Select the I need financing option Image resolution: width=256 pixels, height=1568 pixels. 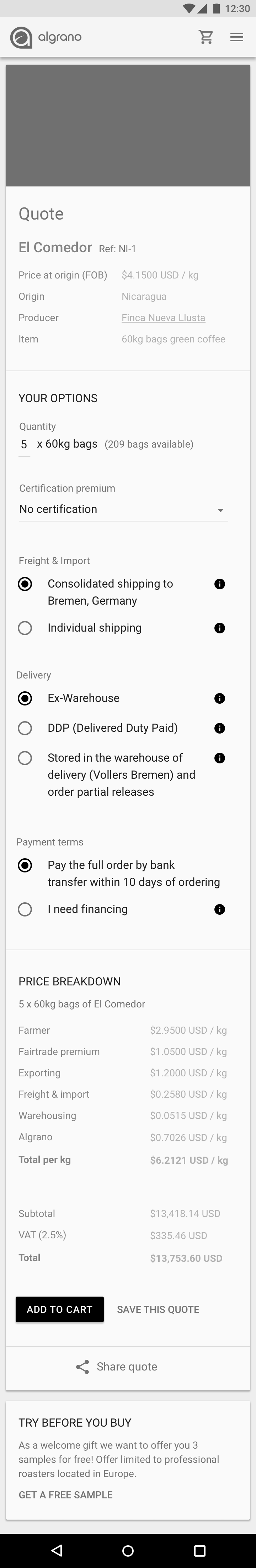point(25,909)
